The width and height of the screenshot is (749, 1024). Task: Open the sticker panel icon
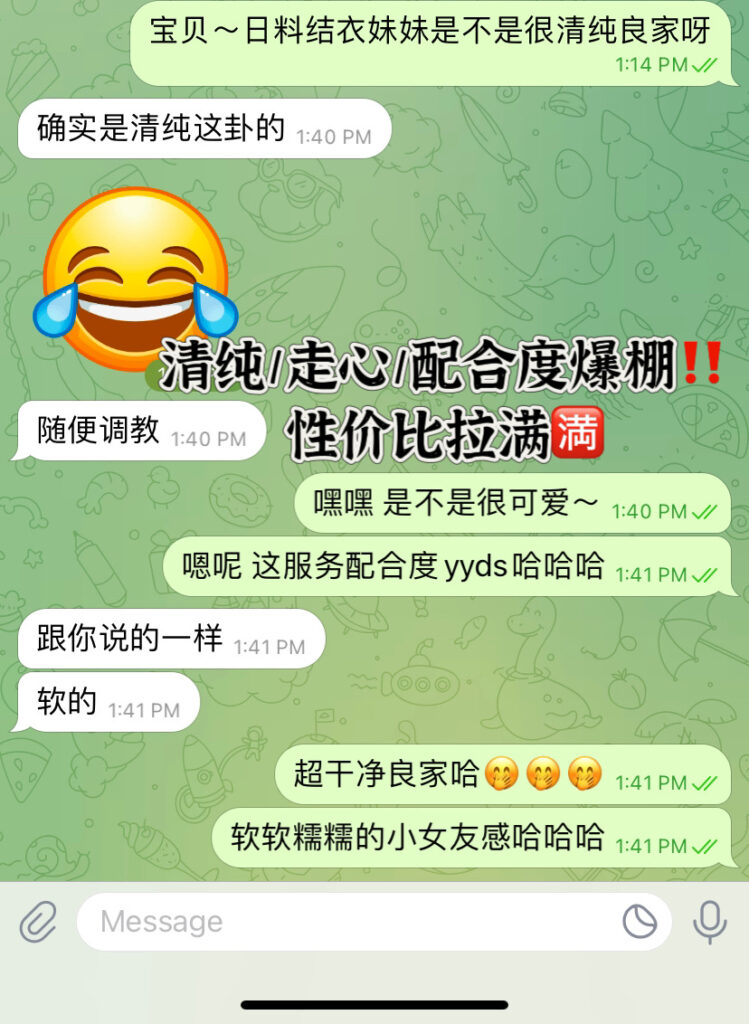pyautogui.click(x=640, y=921)
